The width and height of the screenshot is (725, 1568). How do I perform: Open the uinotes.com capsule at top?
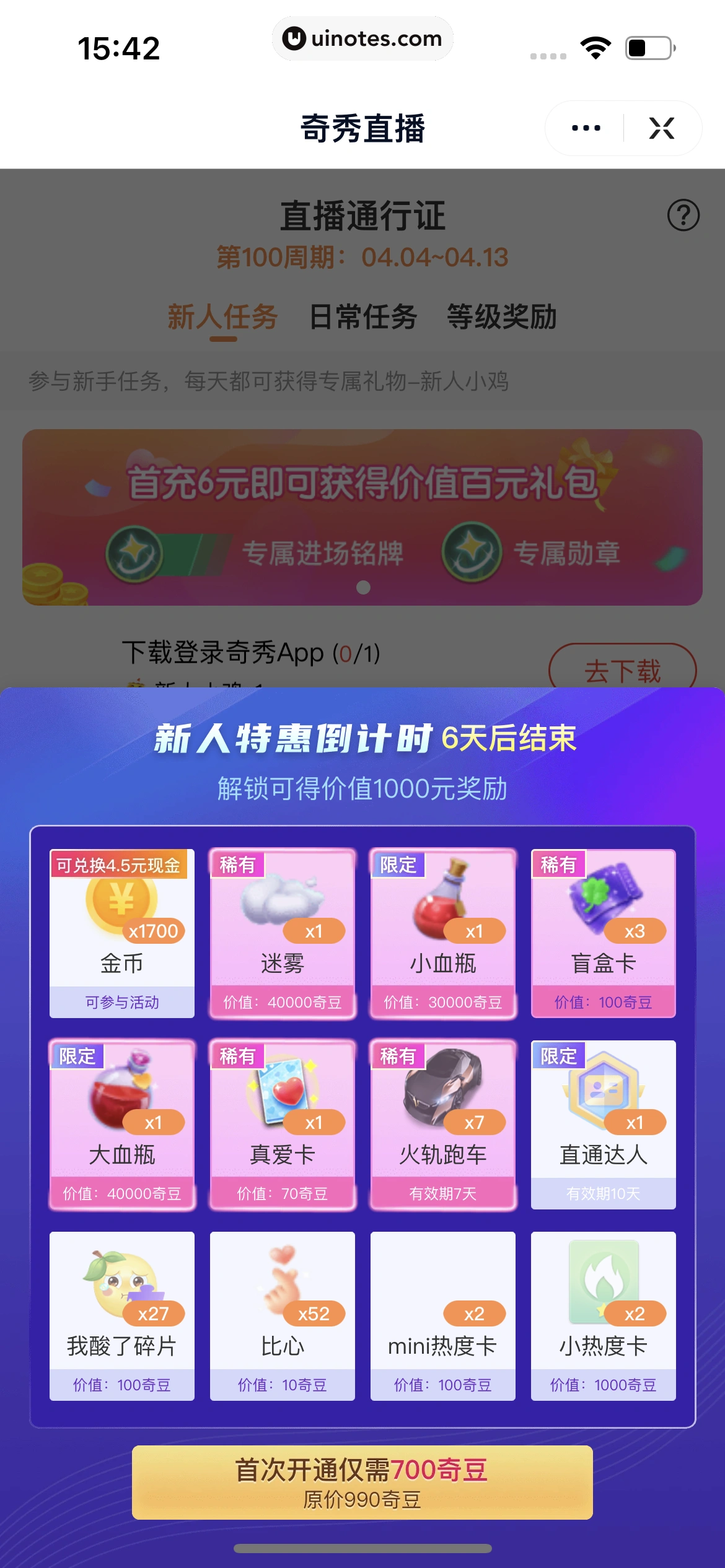click(362, 38)
